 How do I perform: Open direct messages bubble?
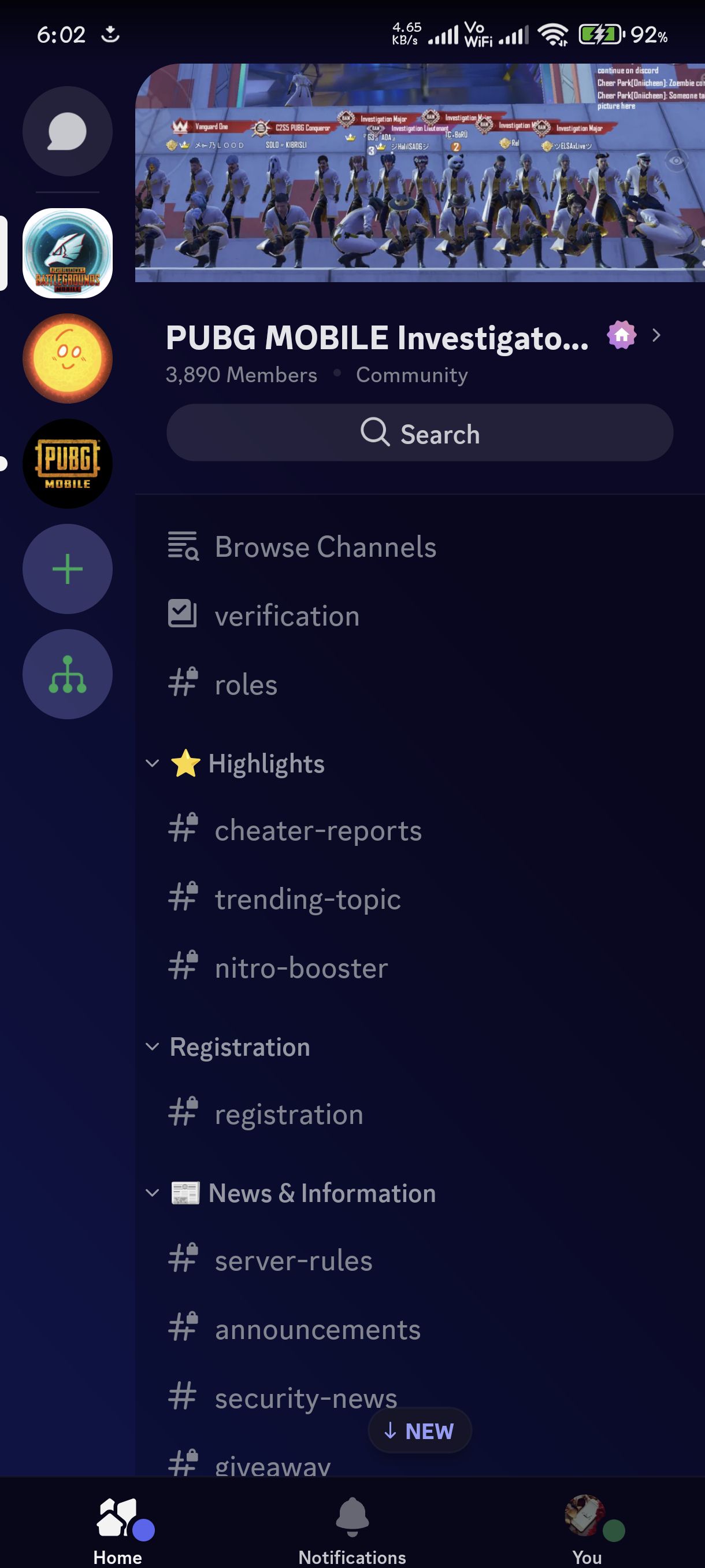click(x=68, y=131)
